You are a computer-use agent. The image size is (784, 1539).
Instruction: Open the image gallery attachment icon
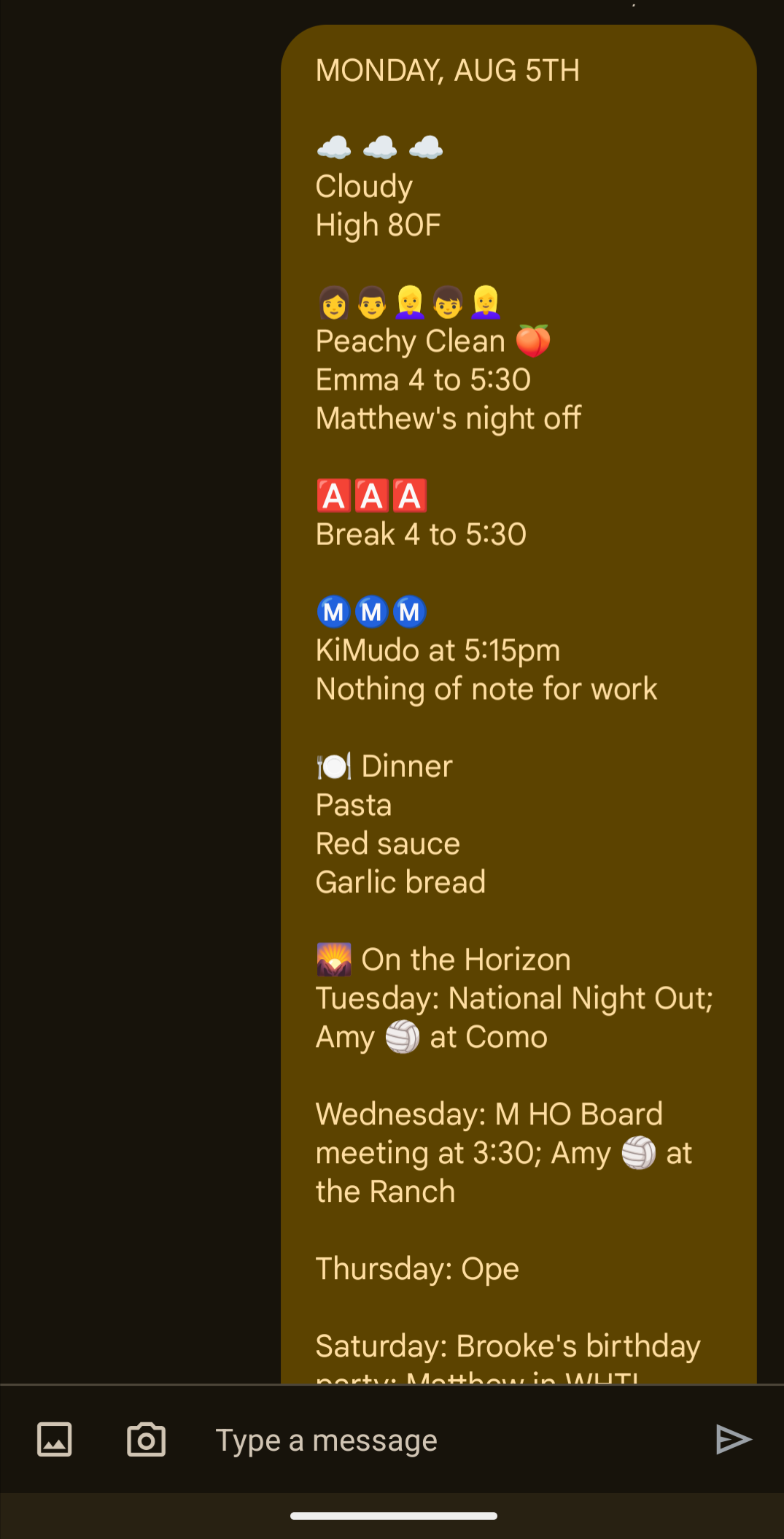55,1440
